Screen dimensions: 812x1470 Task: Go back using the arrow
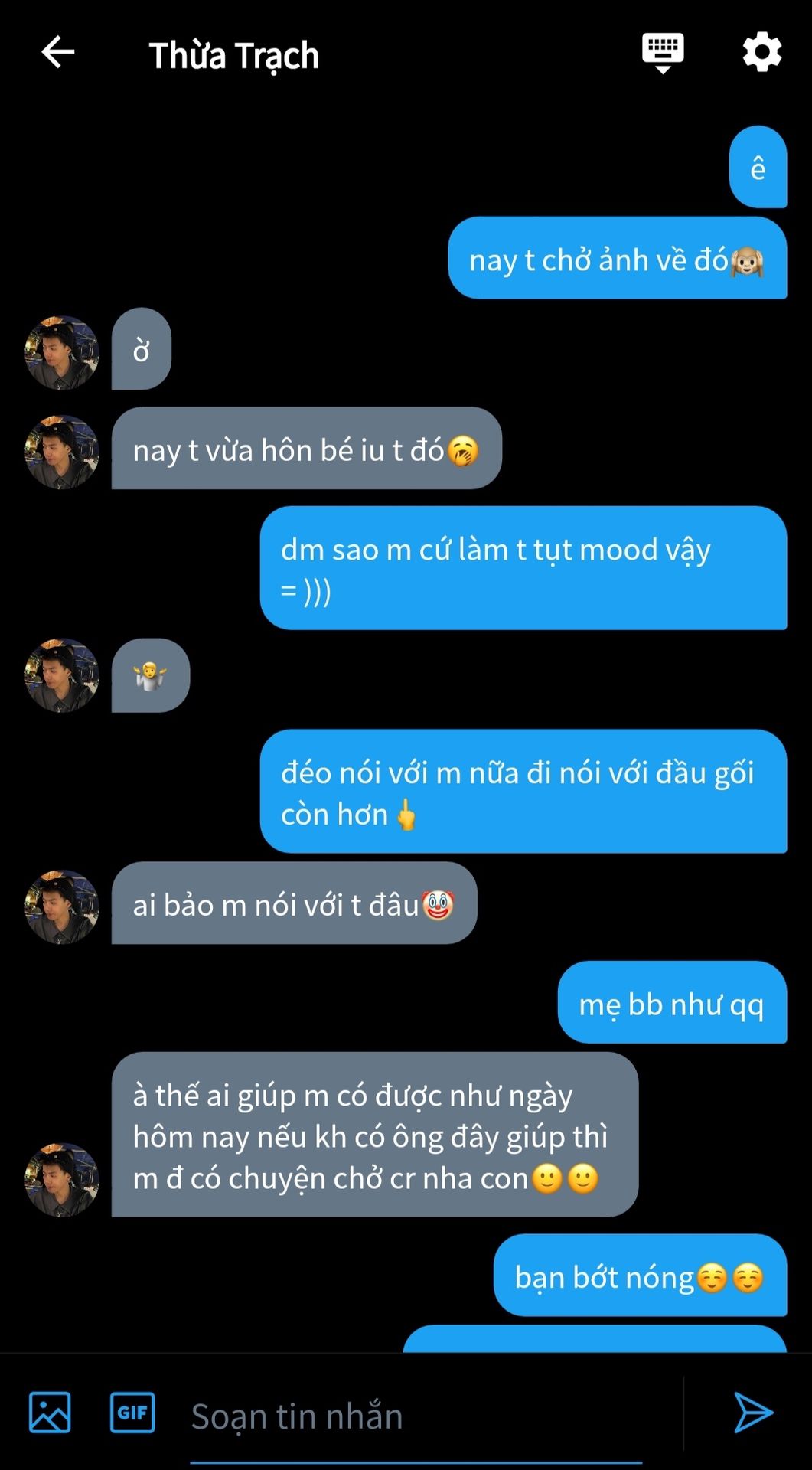pos(58,53)
